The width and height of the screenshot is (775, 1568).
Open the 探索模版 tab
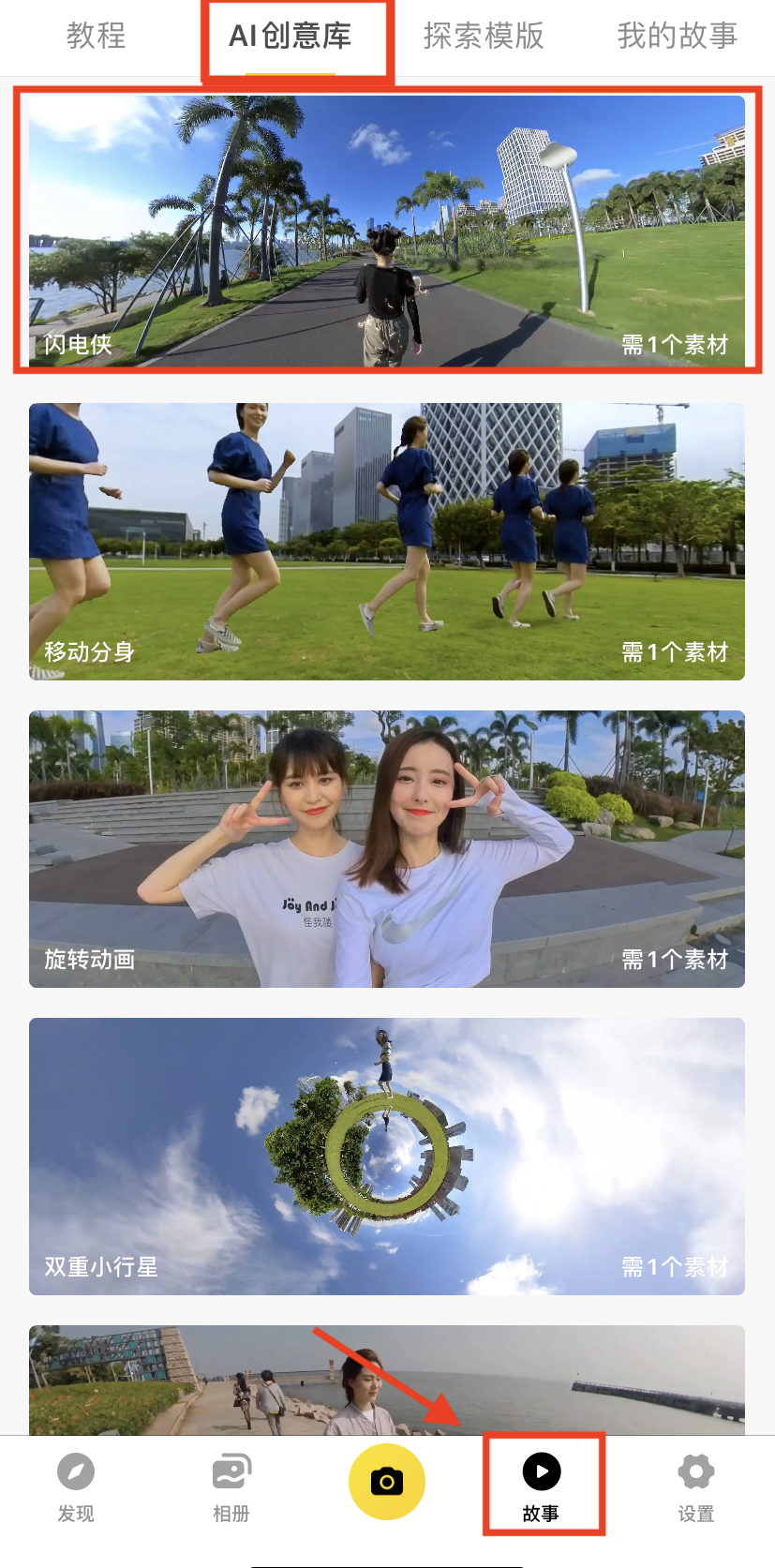click(483, 36)
